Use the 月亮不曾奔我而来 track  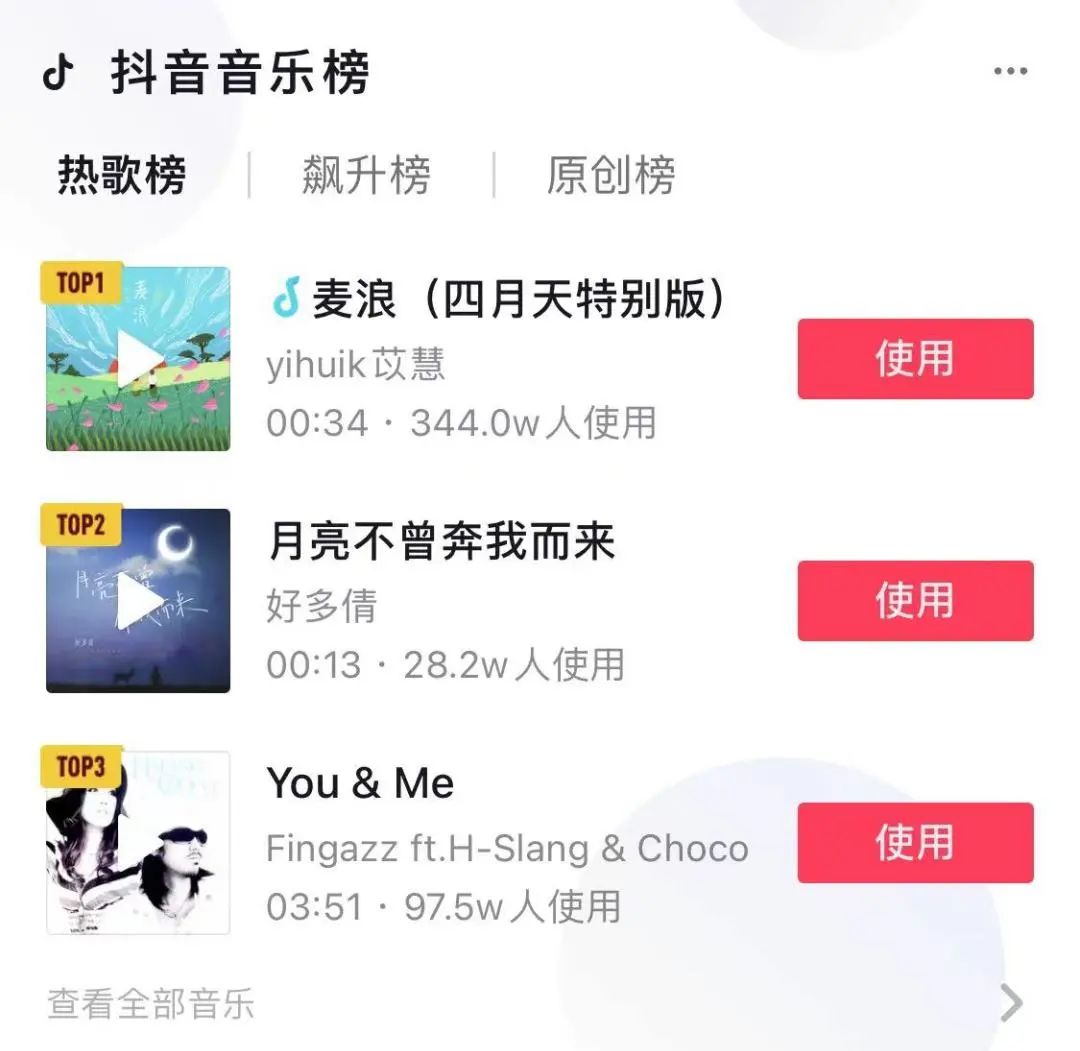[914, 601]
